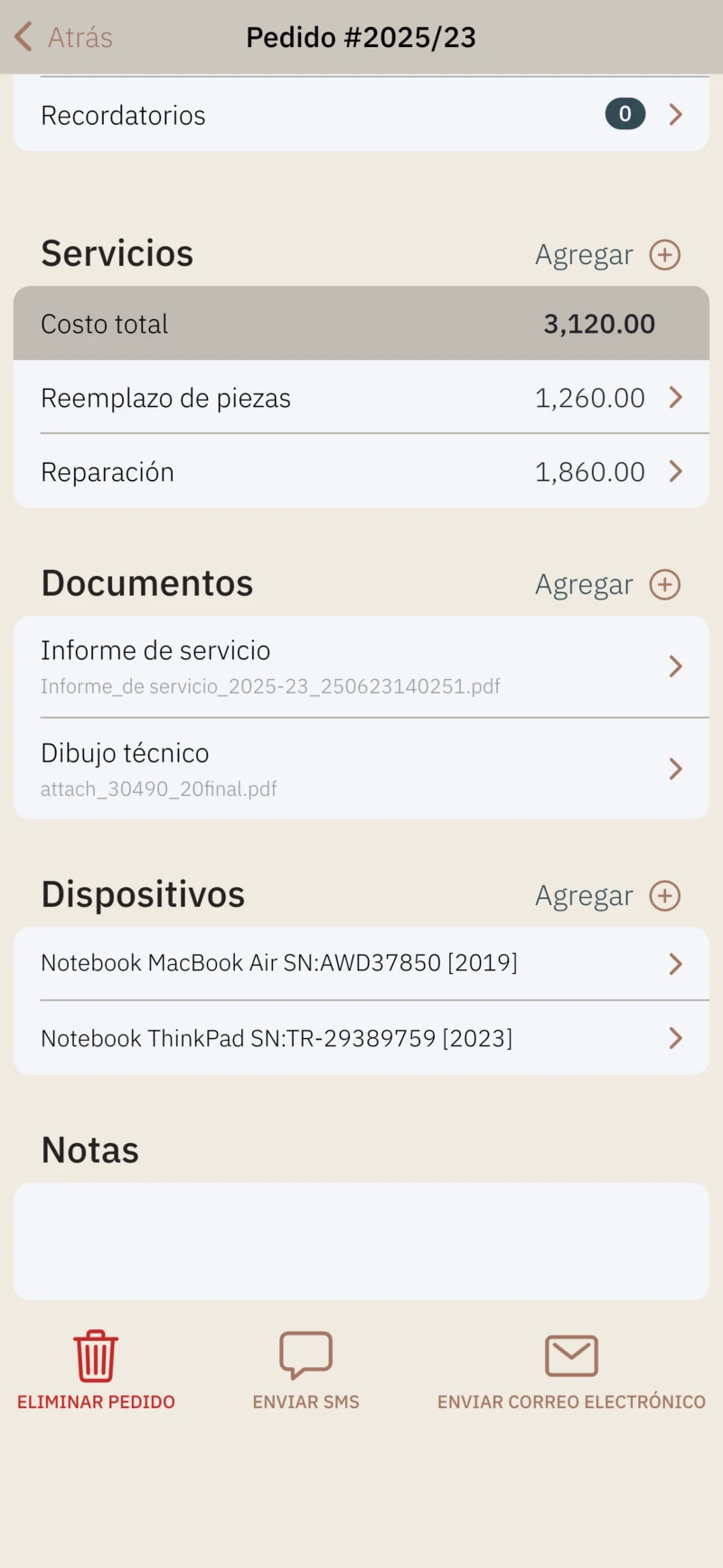View the Dibujo técnico attachment
This screenshot has height=1568, width=723.
pyautogui.click(x=360, y=769)
